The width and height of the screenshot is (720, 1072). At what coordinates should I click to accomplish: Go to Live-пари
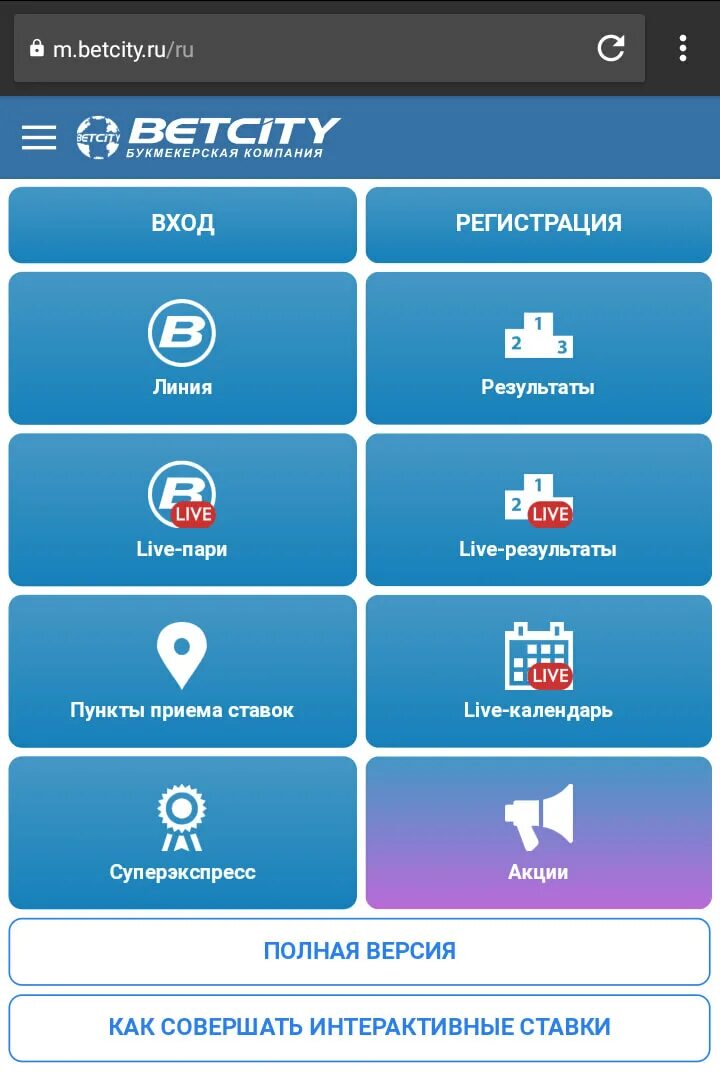(183, 510)
